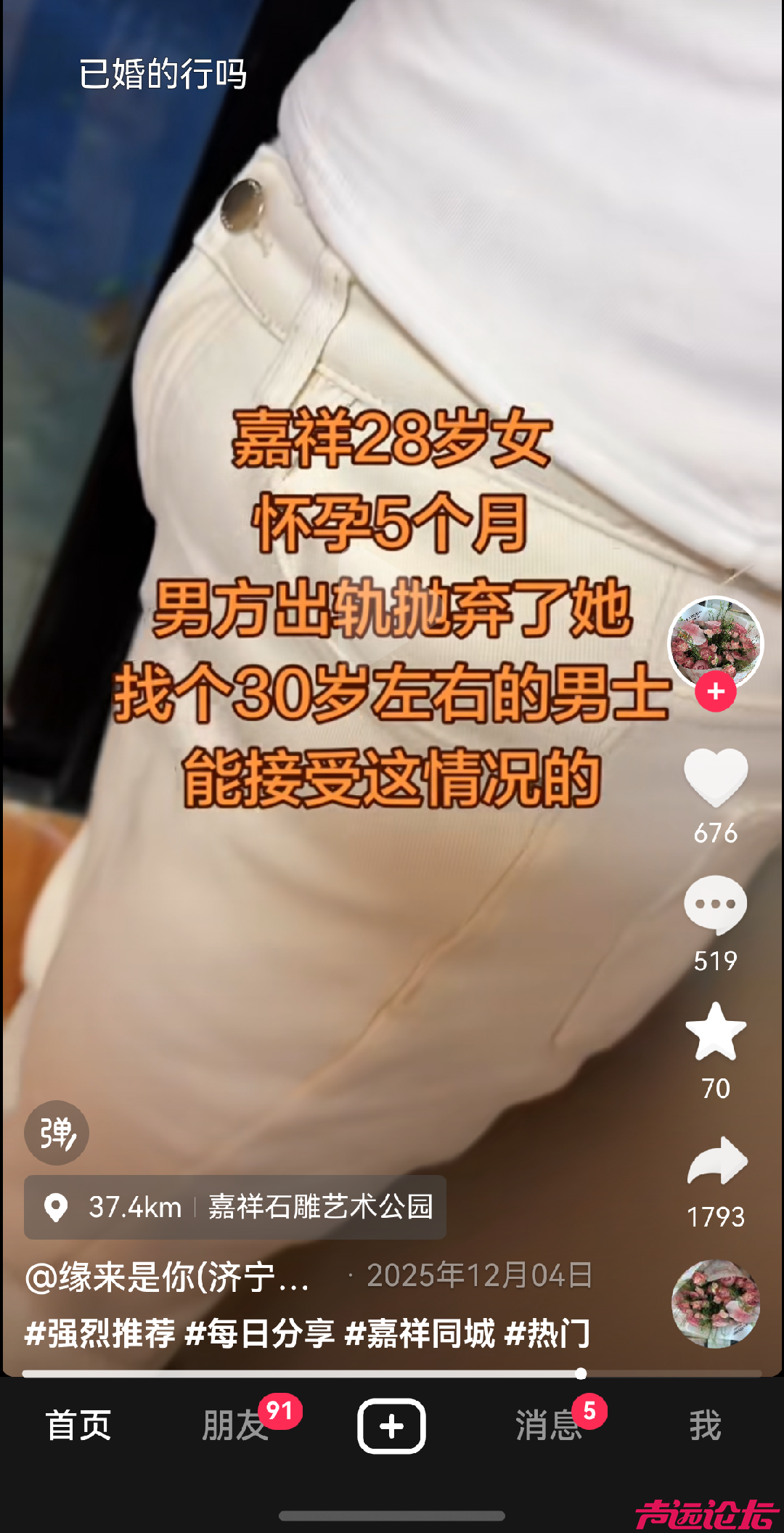Switch to the 首页 tab
Screen dimensions: 784x1533
click(78, 1425)
